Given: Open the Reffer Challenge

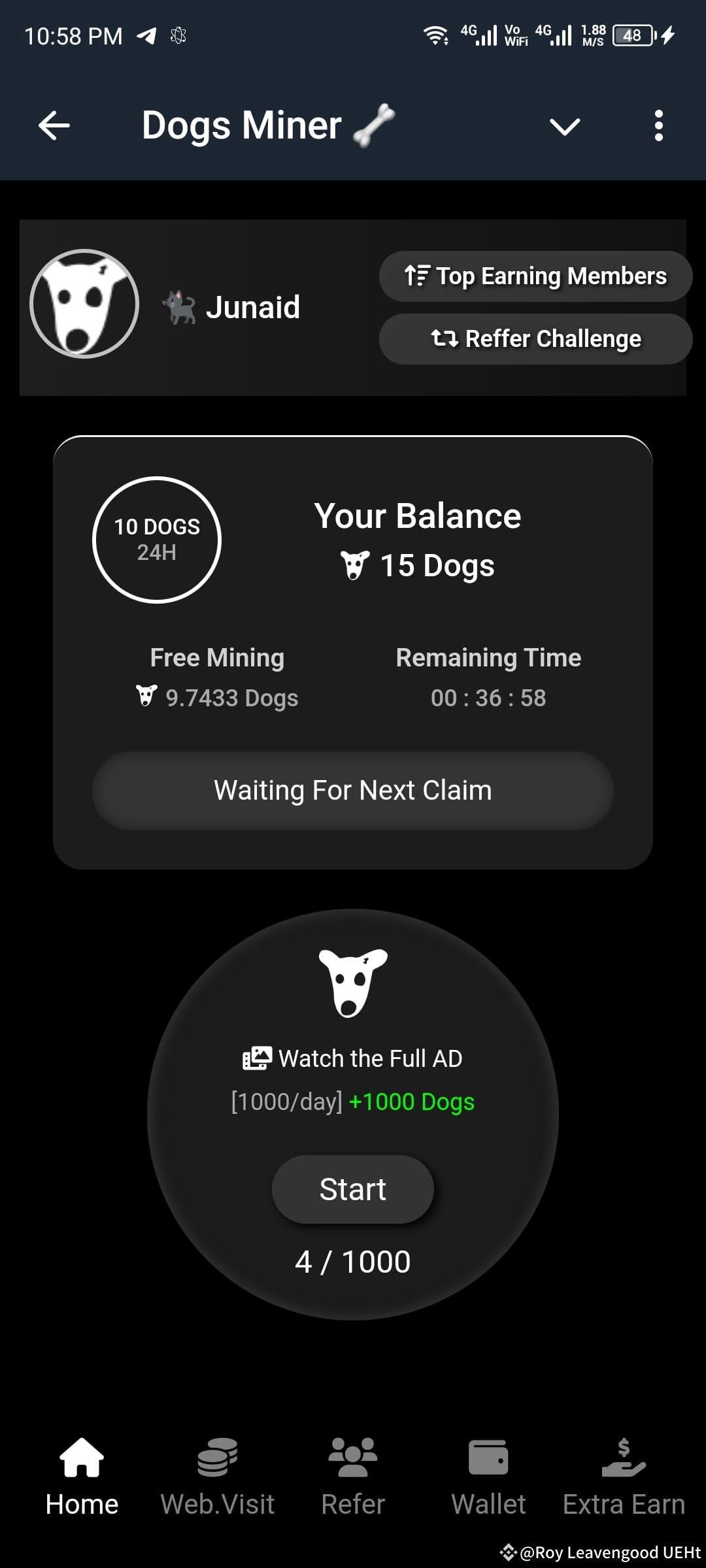Looking at the screenshot, I should tap(535, 339).
